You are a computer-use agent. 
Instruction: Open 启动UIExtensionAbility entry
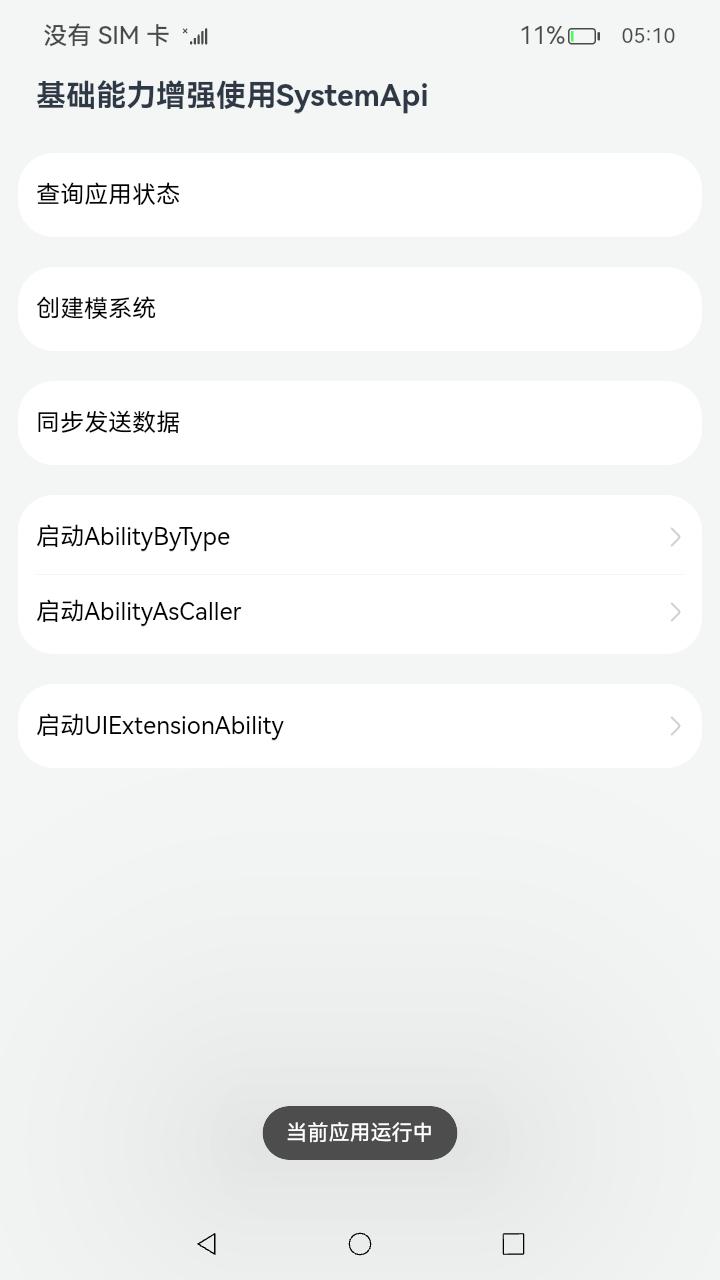point(360,726)
